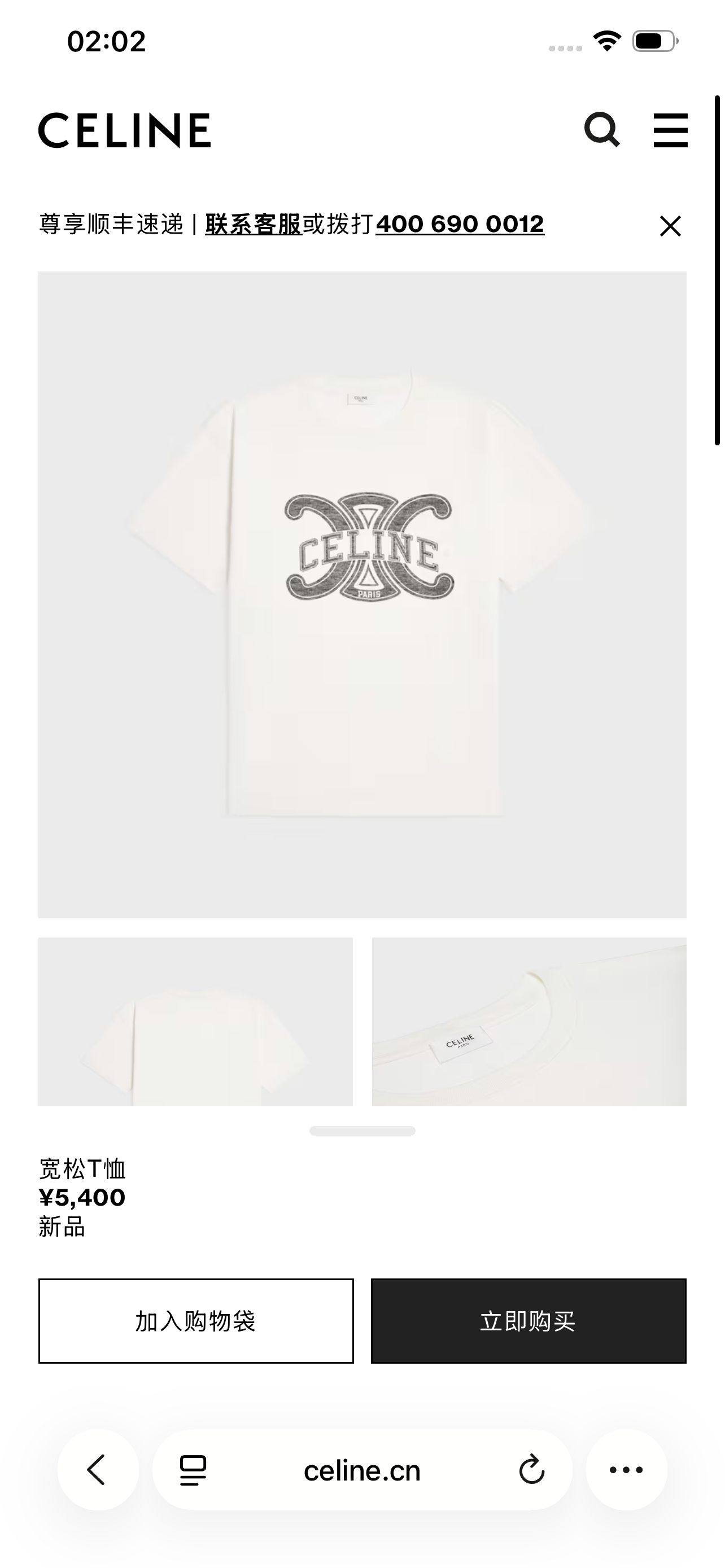Screen dimensions: 725x1568
Task: View the main T-shirt front image
Action: [x=362, y=594]
